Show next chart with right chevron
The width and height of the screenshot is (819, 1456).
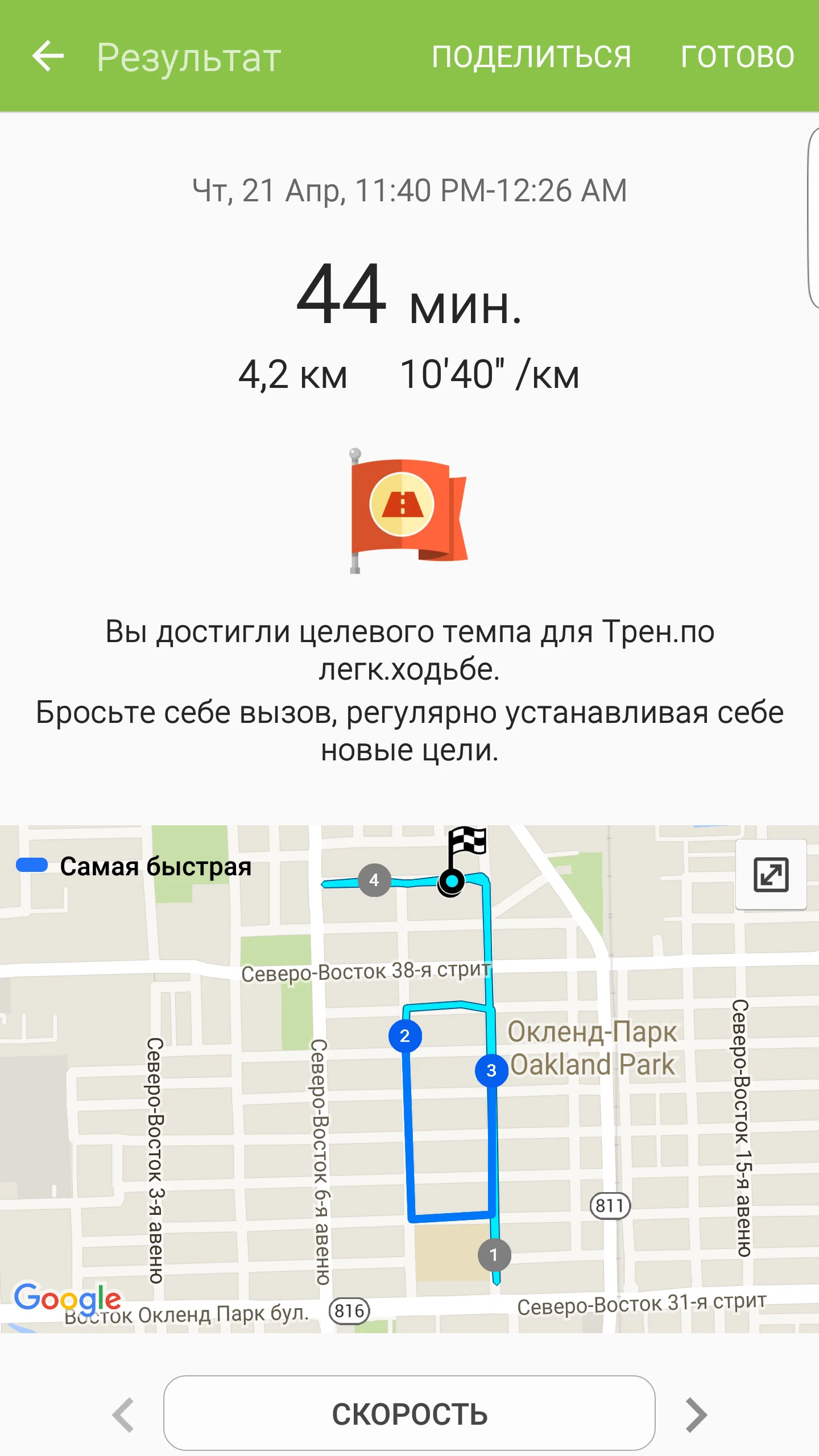tap(697, 1414)
